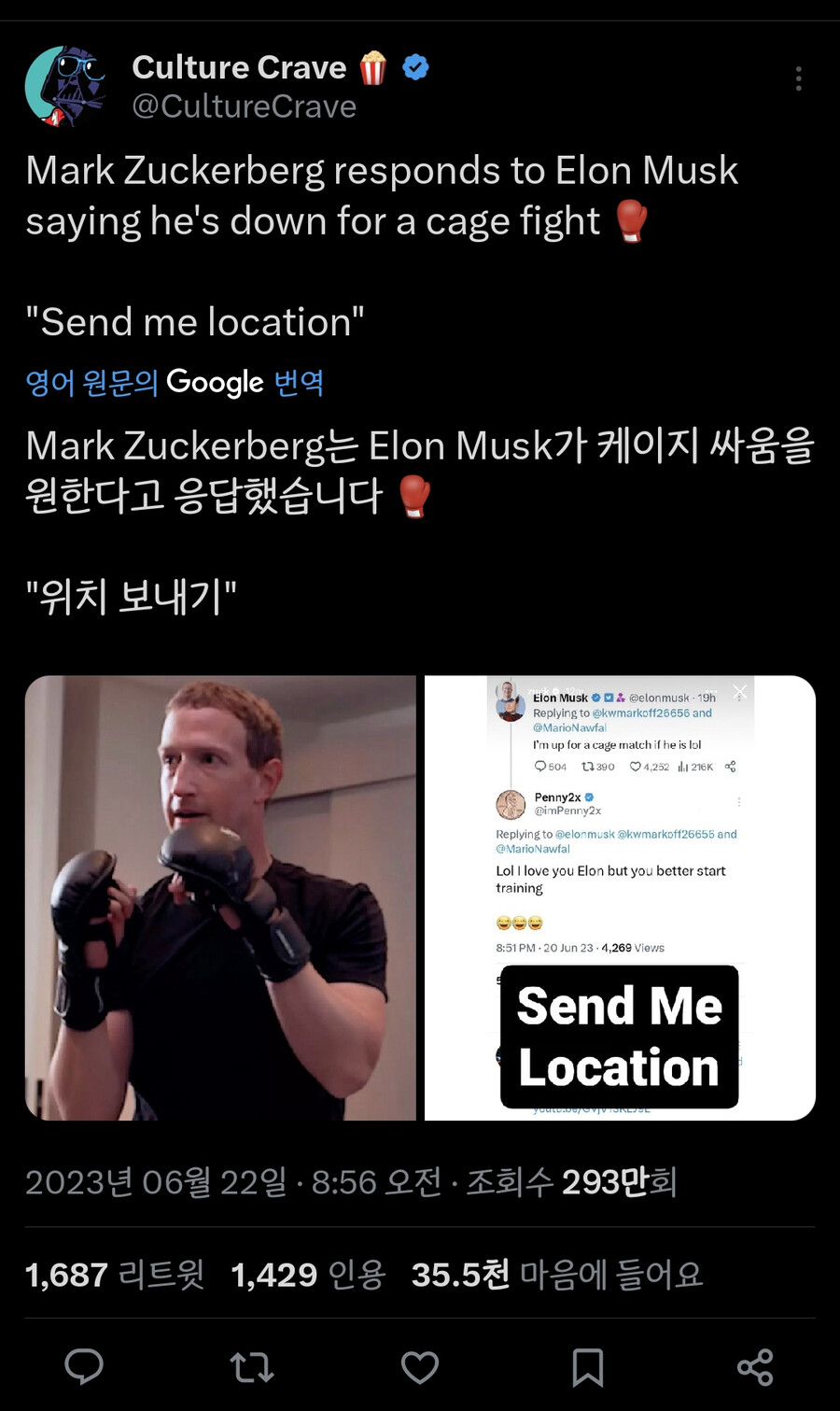View the 1,687 리트윗 list
The image size is (840, 1411).
[114, 1273]
